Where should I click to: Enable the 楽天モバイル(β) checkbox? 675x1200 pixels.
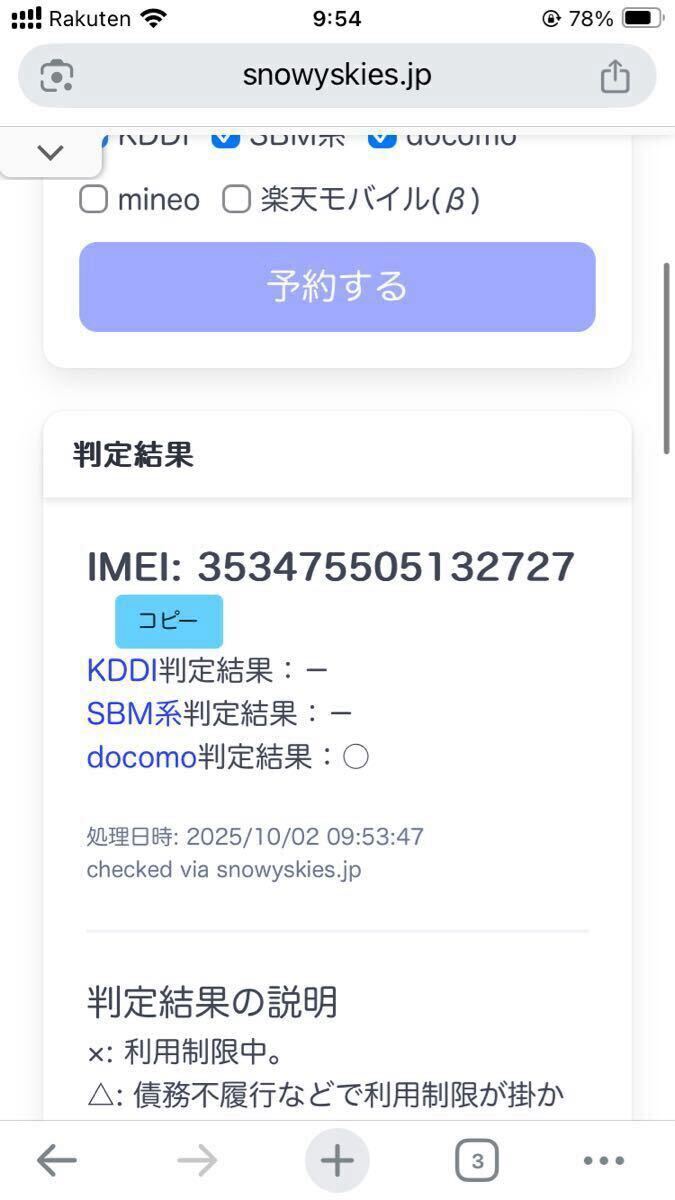(236, 200)
